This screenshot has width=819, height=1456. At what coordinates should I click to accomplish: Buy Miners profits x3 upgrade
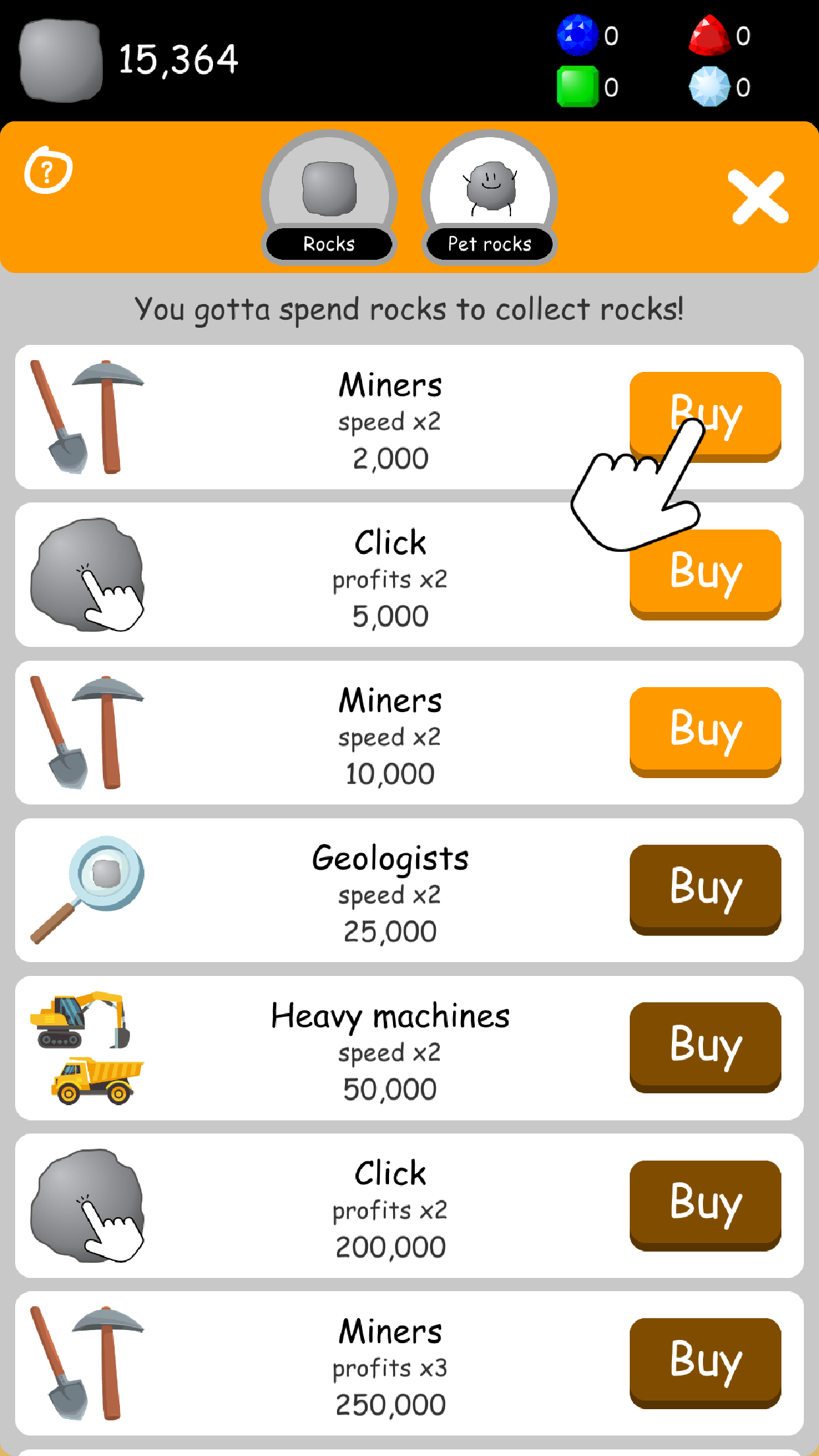point(705,1362)
